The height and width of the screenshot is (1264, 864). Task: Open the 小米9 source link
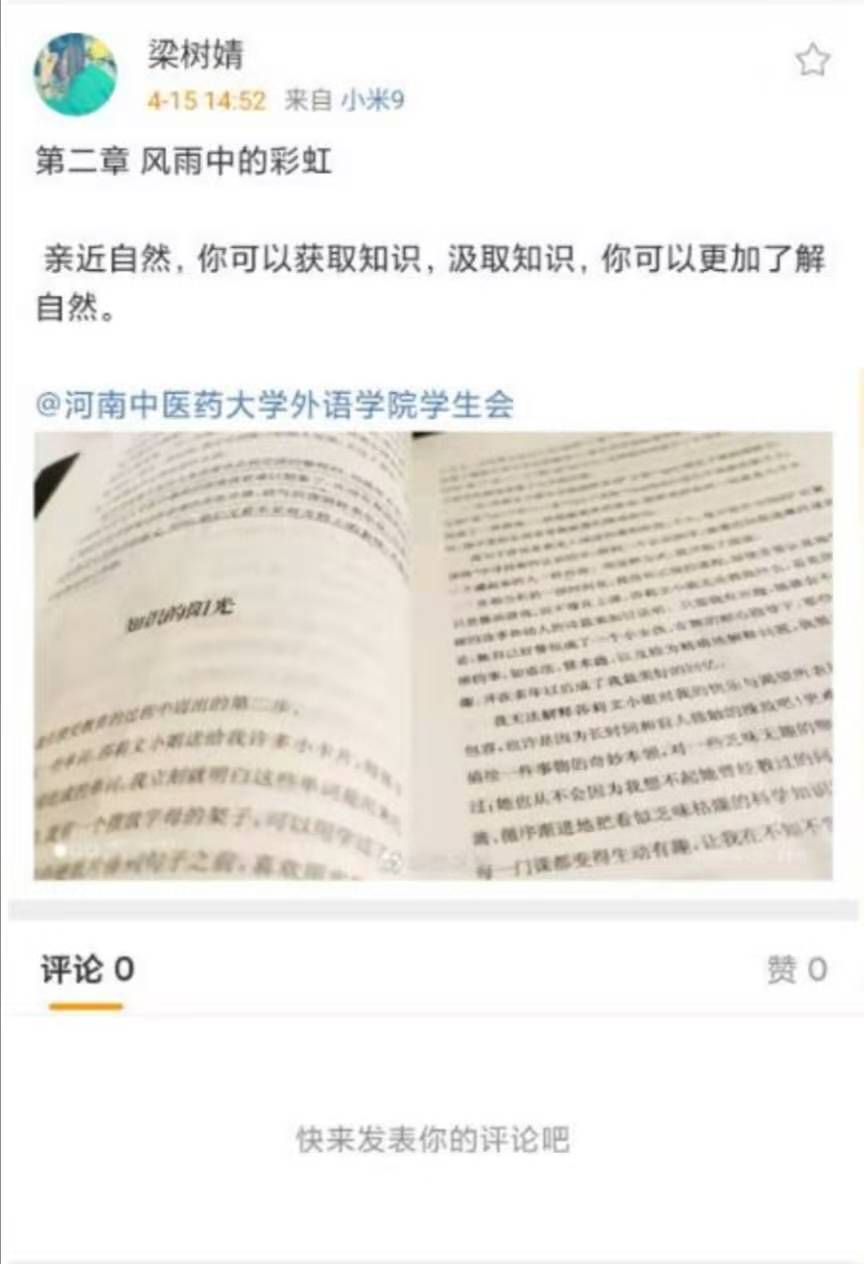tap(372, 101)
